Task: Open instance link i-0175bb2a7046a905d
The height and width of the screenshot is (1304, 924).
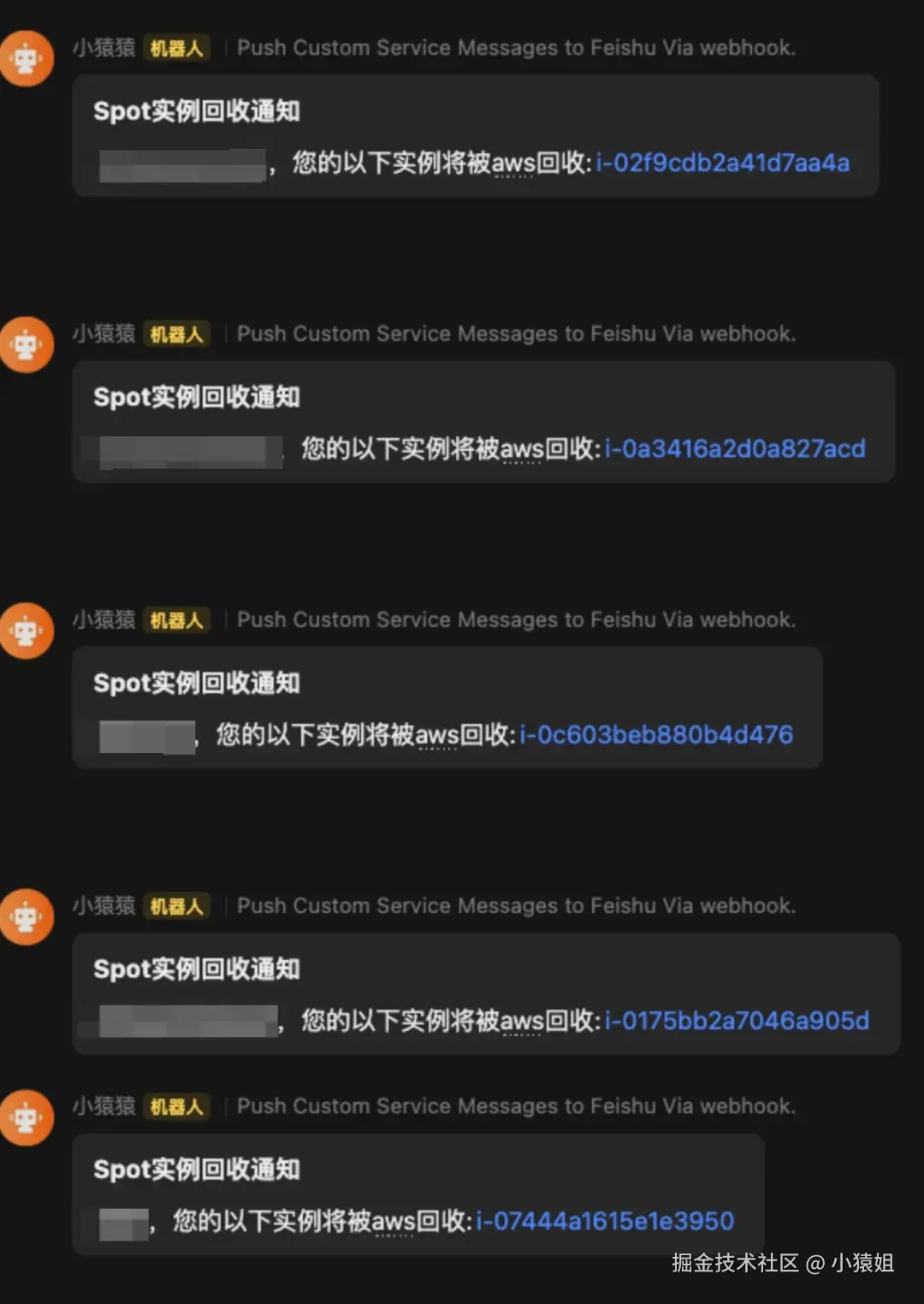Action: pos(737,1020)
